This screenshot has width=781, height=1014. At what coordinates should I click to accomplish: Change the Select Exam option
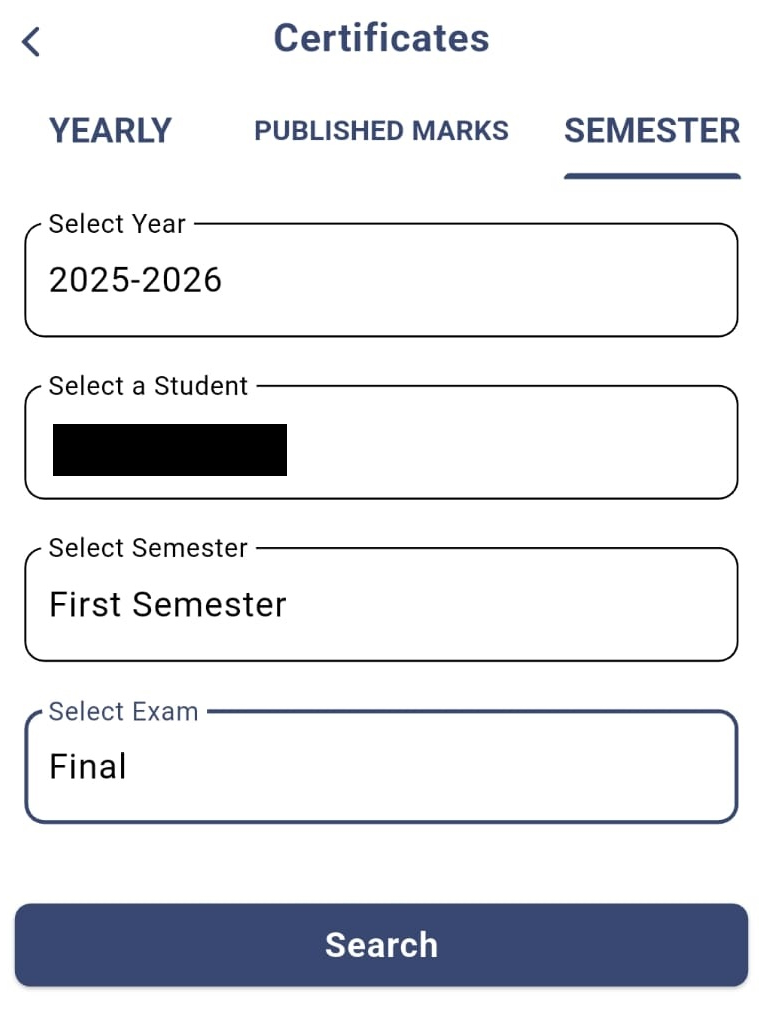tap(381, 767)
